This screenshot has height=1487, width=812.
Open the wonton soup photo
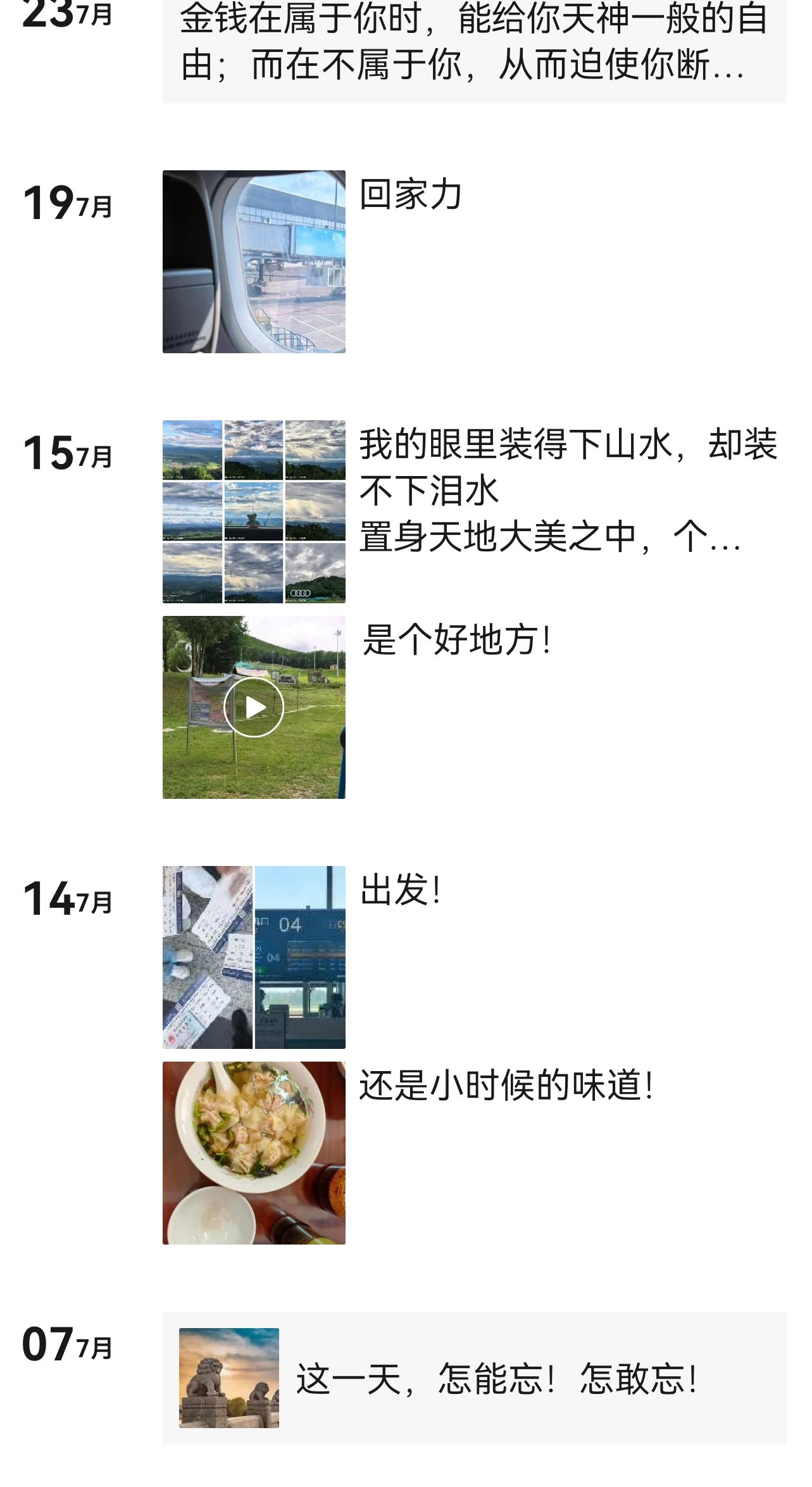254,1152
